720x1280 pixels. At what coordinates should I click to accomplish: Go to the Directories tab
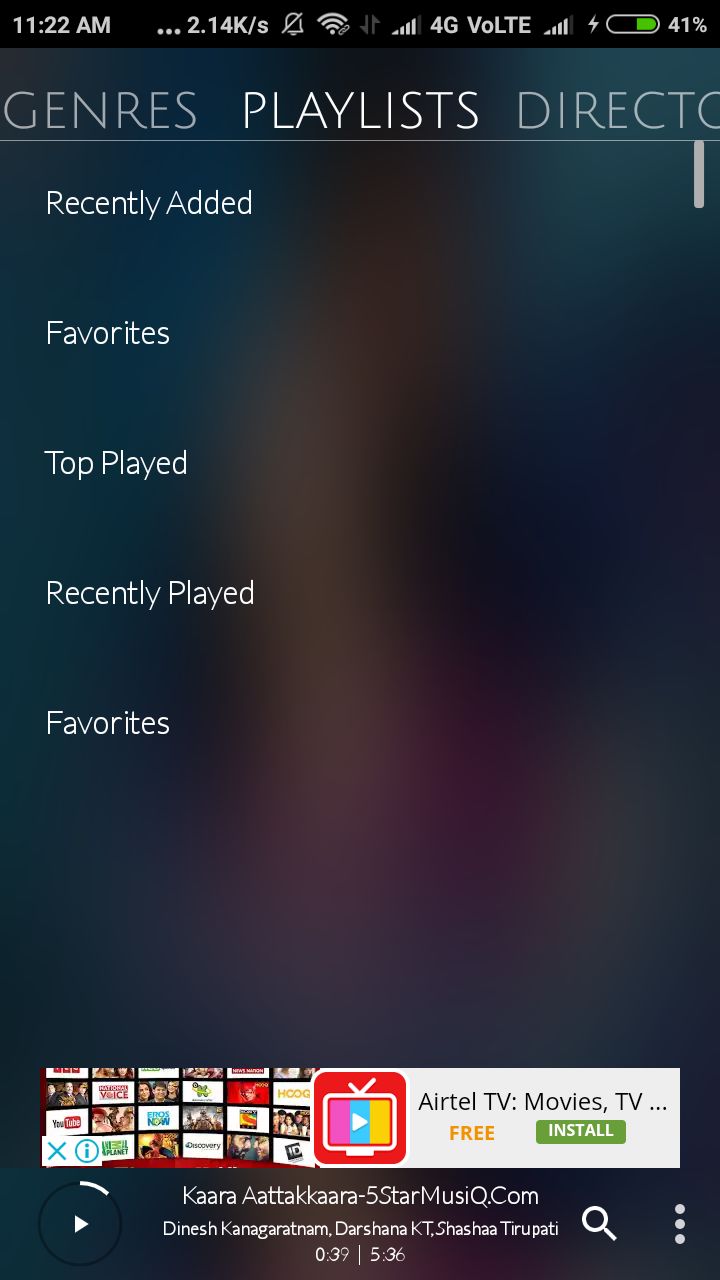click(618, 110)
